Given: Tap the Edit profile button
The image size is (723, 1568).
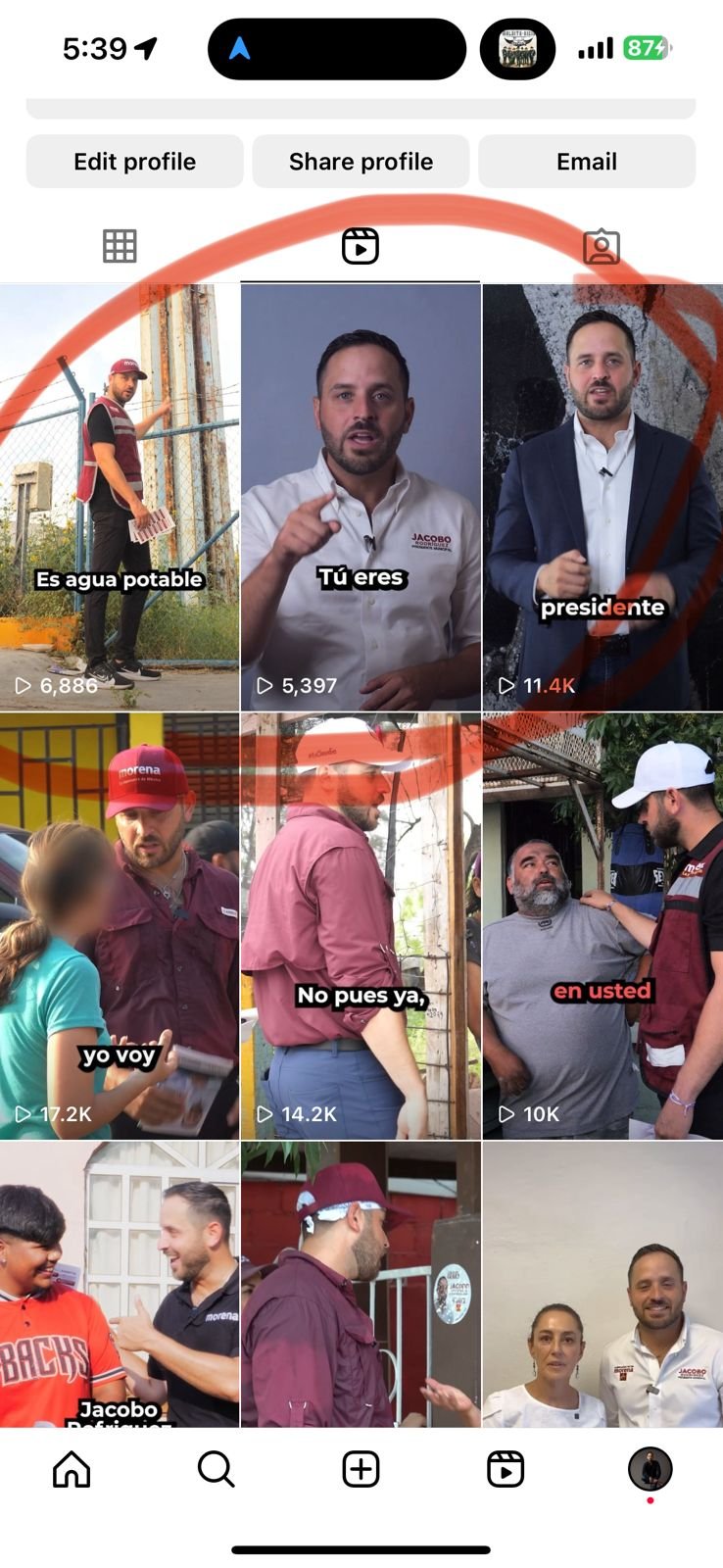Looking at the screenshot, I should [x=134, y=162].
